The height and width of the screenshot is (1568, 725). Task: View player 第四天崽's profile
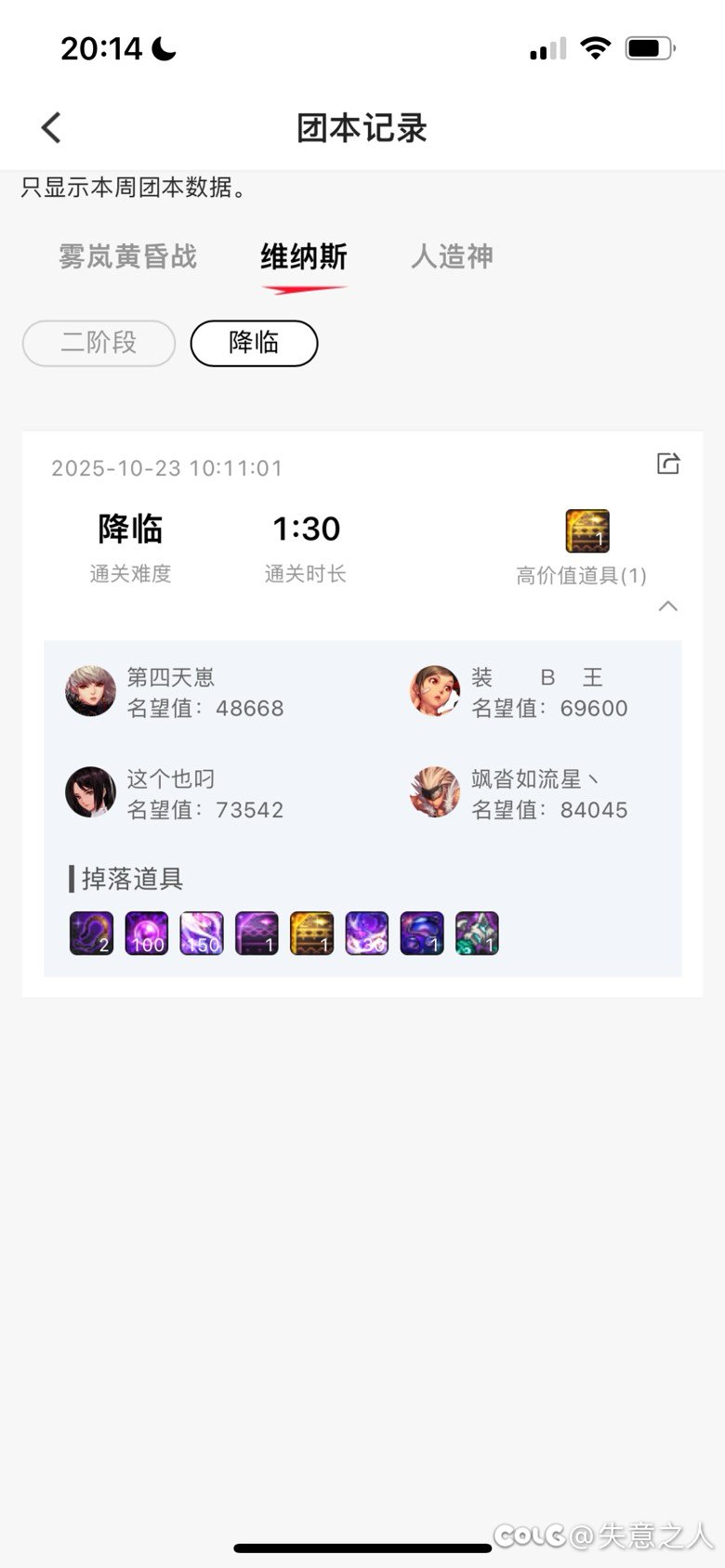90,691
